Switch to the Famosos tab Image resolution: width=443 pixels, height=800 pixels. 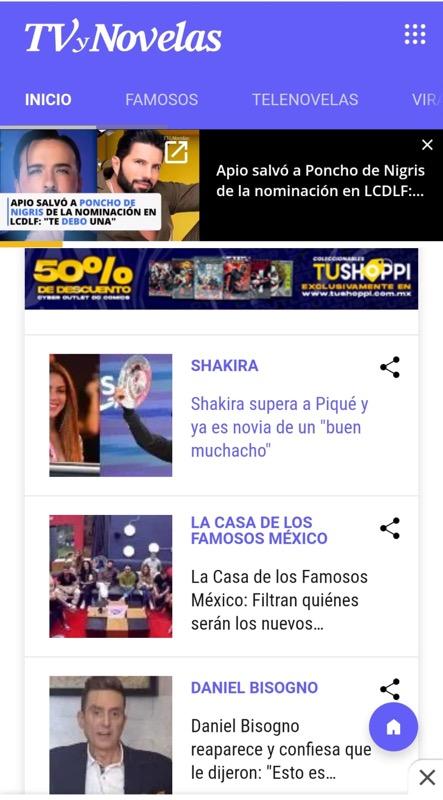click(x=161, y=99)
